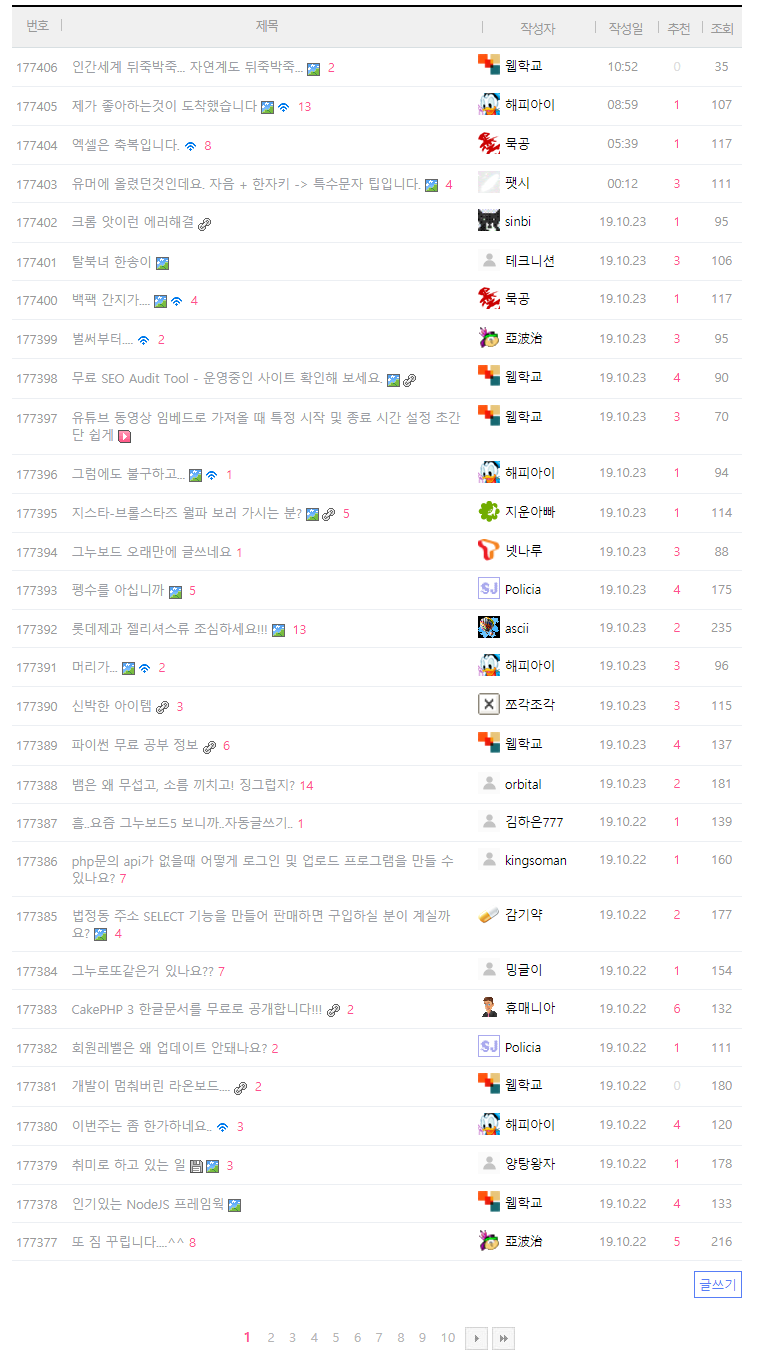761x1366 pixels.
Task: Go to page 2 of the board
Action: (x=270, y=1338)
